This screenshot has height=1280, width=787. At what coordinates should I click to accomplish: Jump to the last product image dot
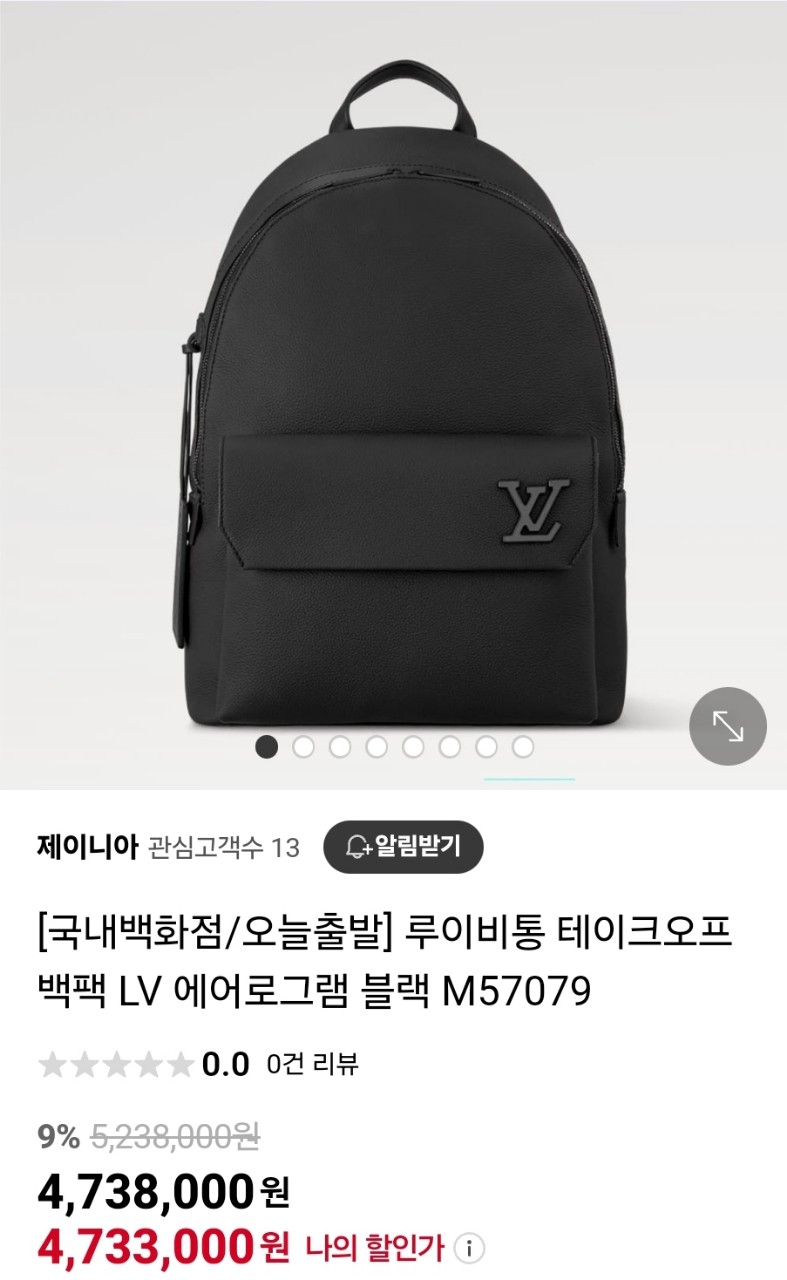click(x=523, y=746)
